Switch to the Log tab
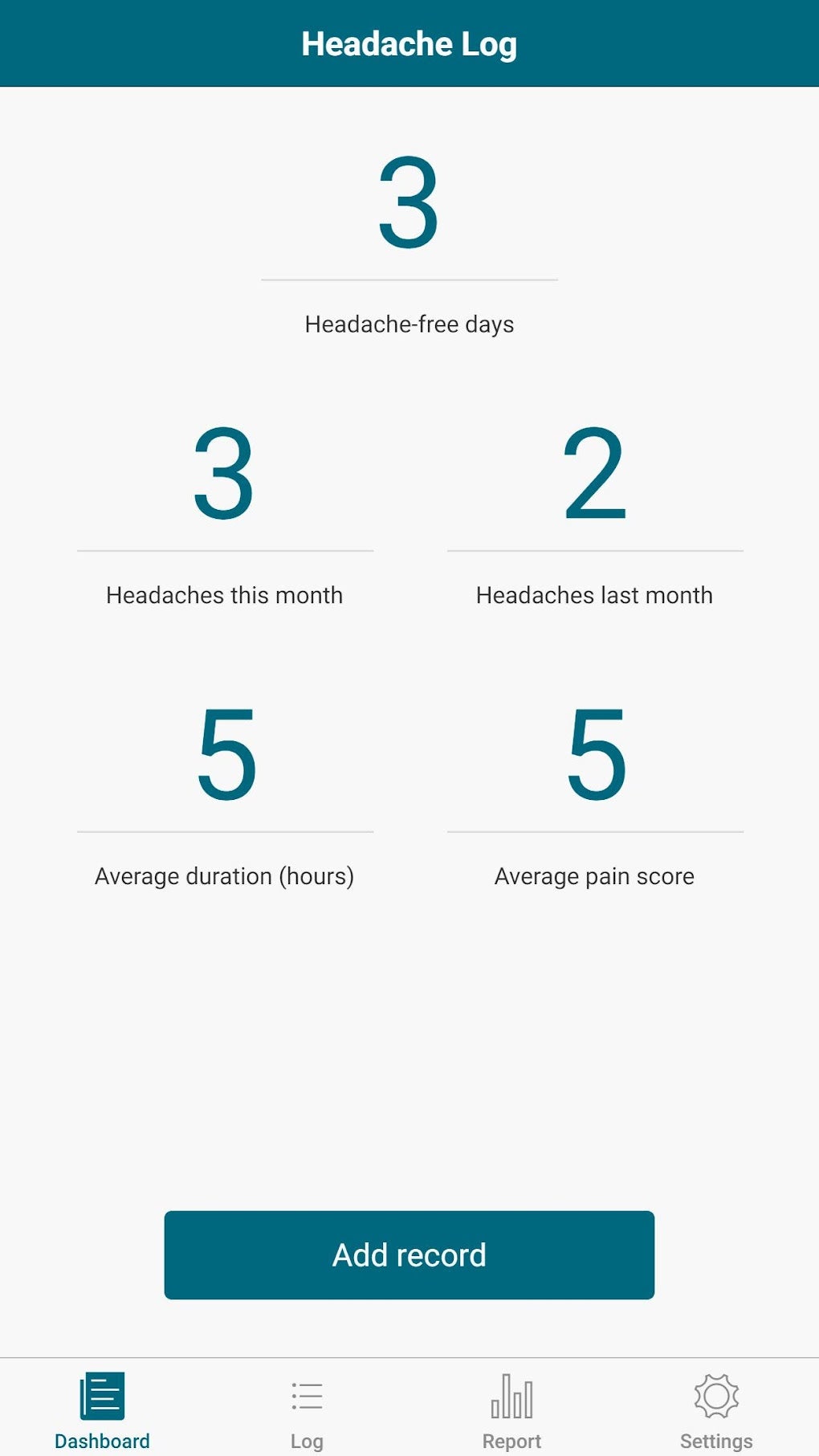The height and width of the screenshot is (1456, 819). pos(307,1411)
